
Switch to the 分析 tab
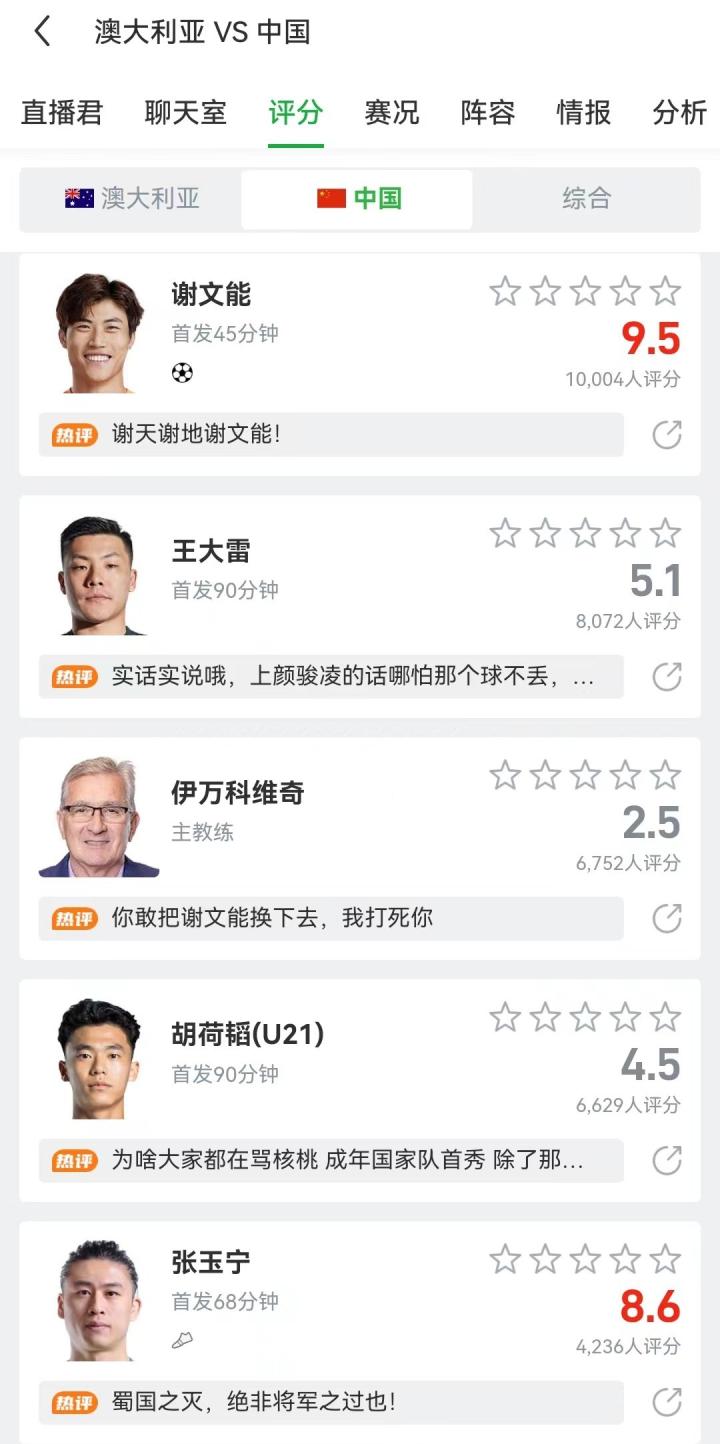coord(680,112)
